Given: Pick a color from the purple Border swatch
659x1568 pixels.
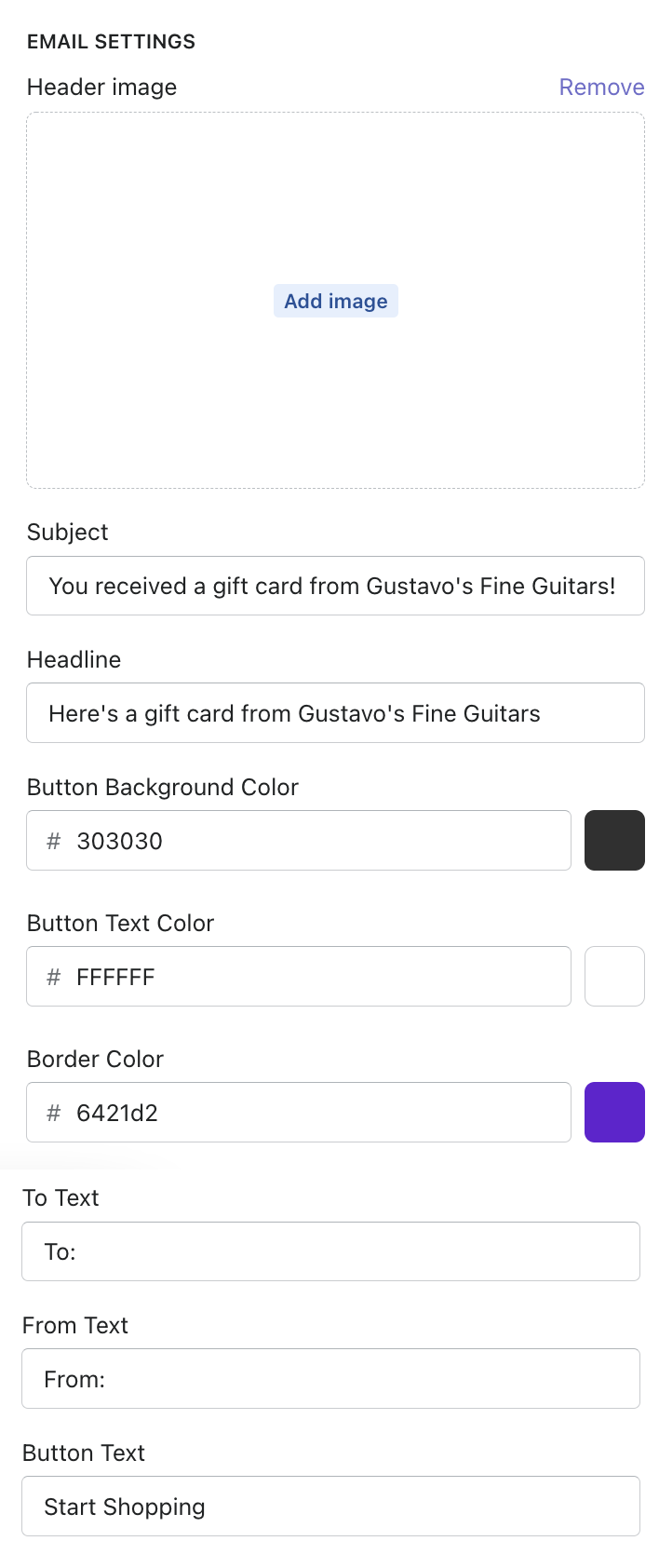Looking at the screenshot, I should 614,1113.
